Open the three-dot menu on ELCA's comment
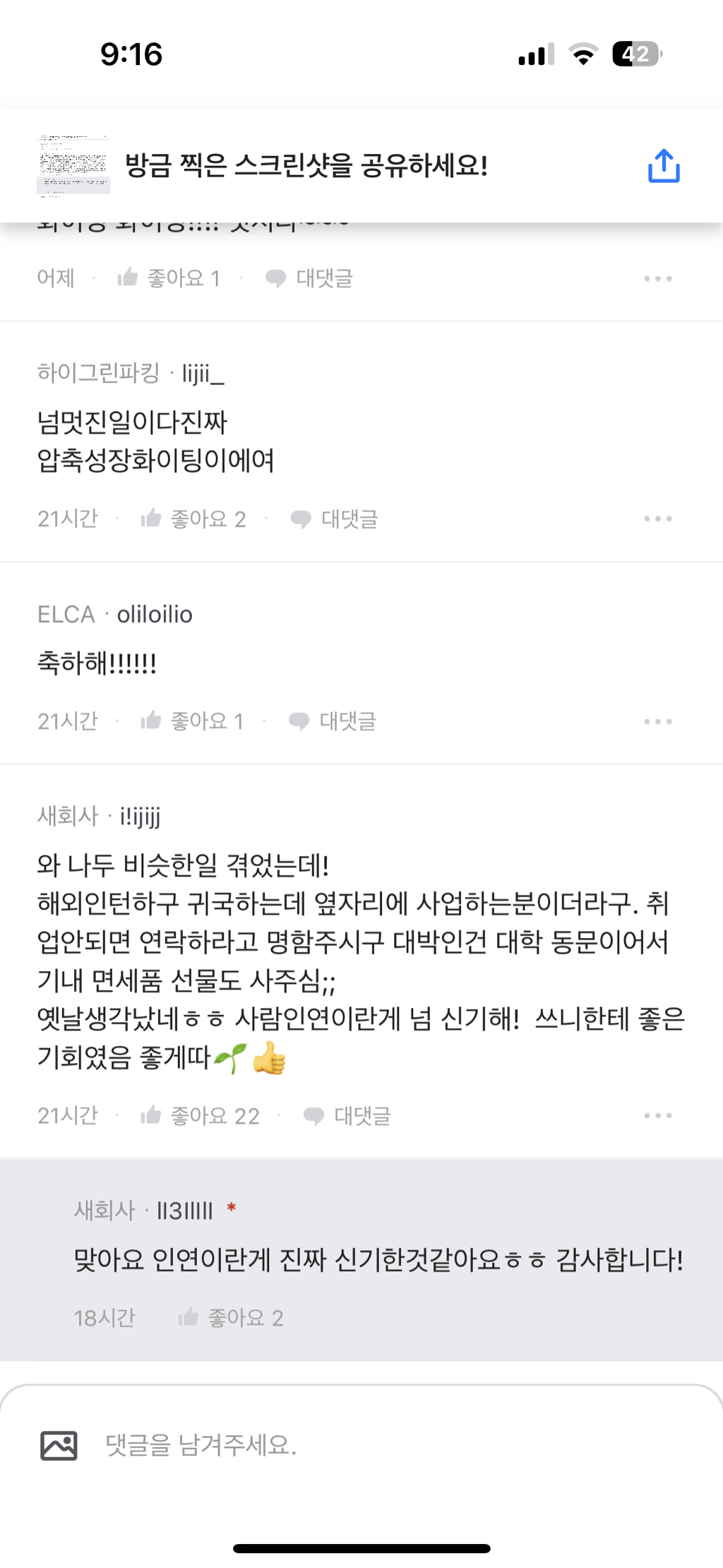 657,720
